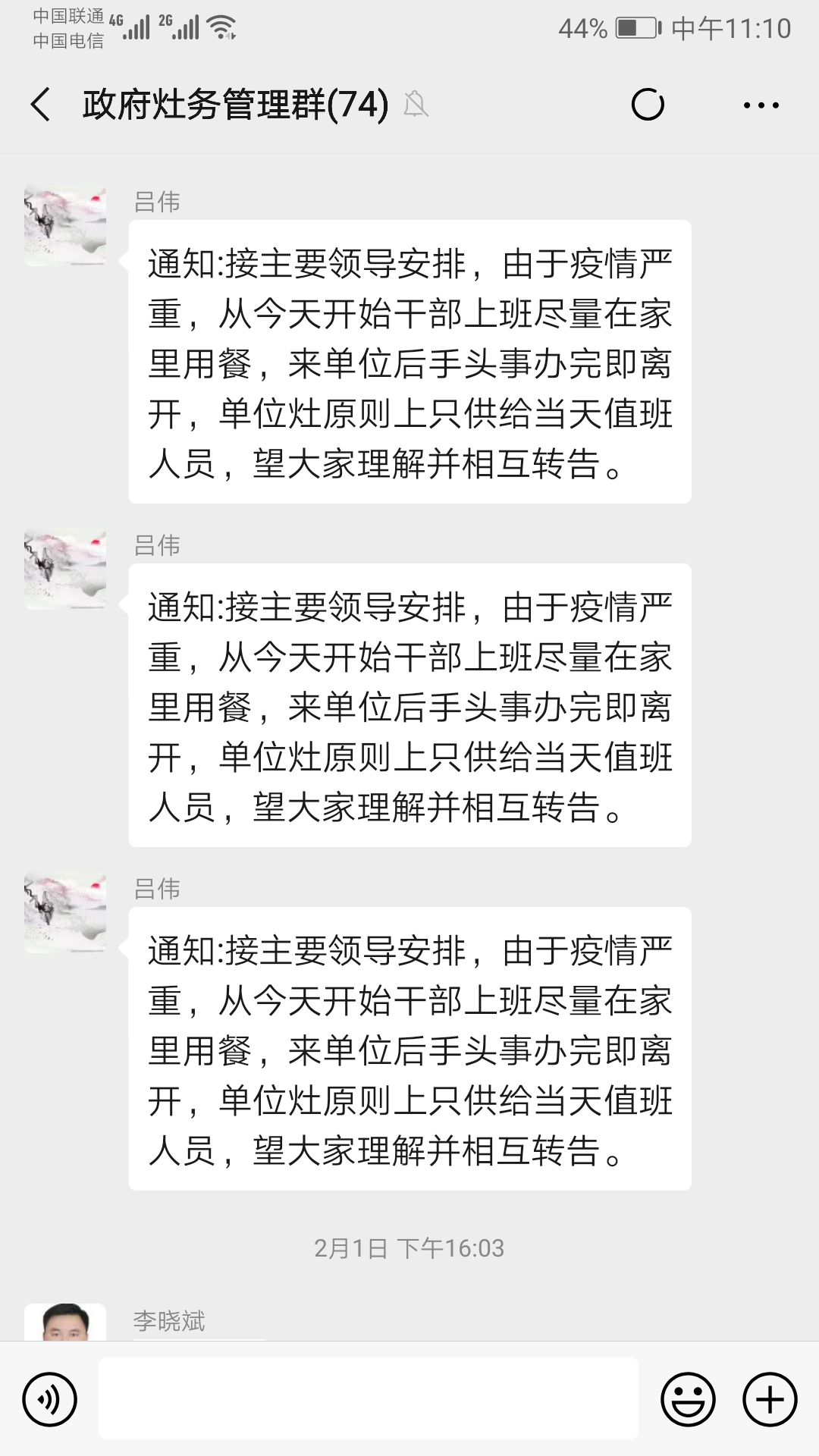Go back from the group chat
The width and height of the screenshot is (819, 1456).
point(41,105)
